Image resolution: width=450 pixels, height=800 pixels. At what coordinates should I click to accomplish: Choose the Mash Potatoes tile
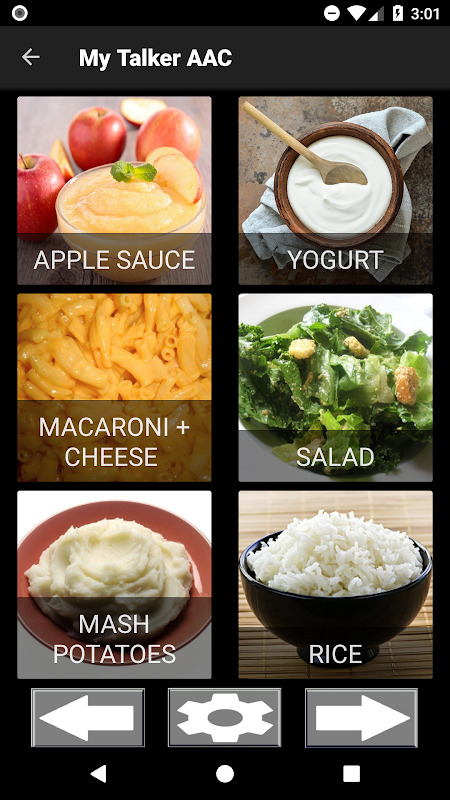[x=114, y=585]
